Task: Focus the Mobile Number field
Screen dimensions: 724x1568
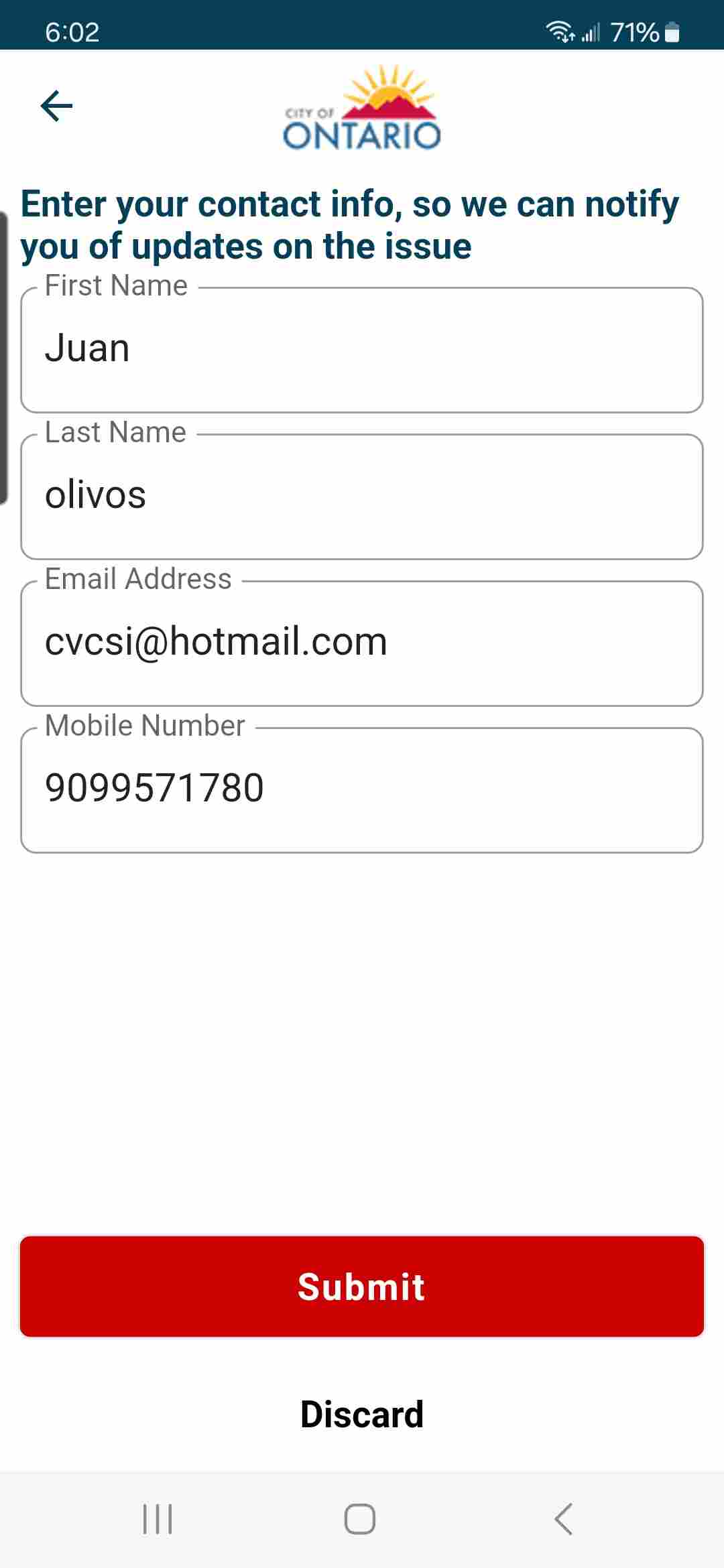Action: click(x=362, y=790)
